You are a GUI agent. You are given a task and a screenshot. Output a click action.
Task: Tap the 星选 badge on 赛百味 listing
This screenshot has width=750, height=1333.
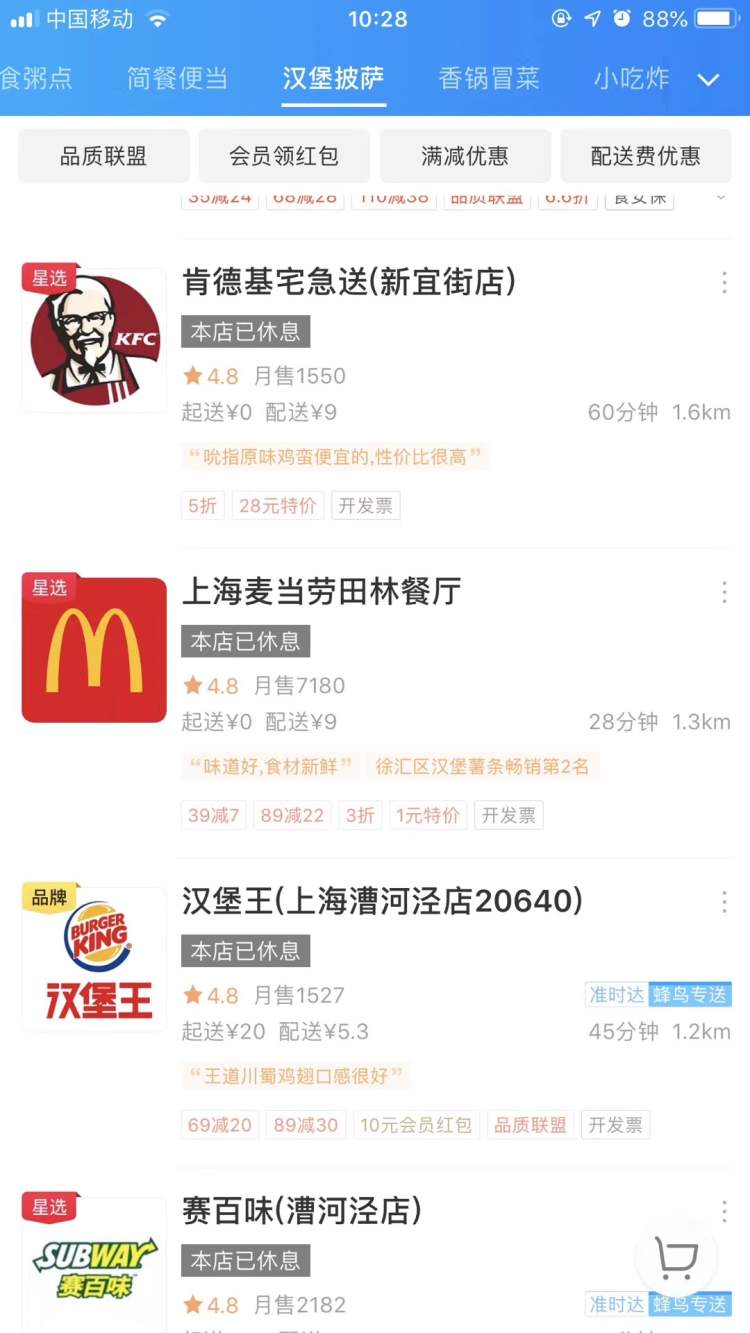click(x=49, y=1207)
